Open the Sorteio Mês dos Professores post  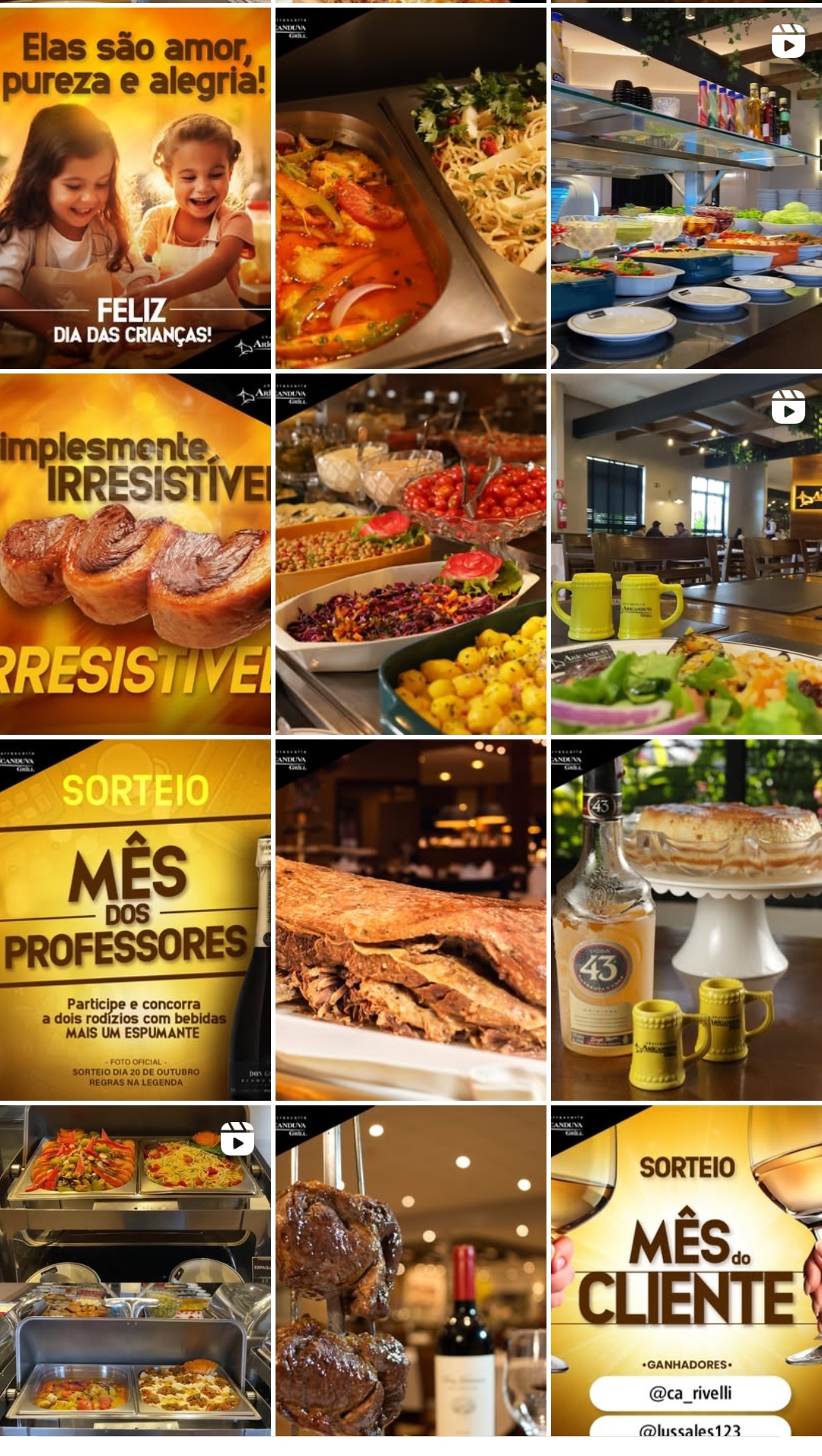click(x=135, y=920)
